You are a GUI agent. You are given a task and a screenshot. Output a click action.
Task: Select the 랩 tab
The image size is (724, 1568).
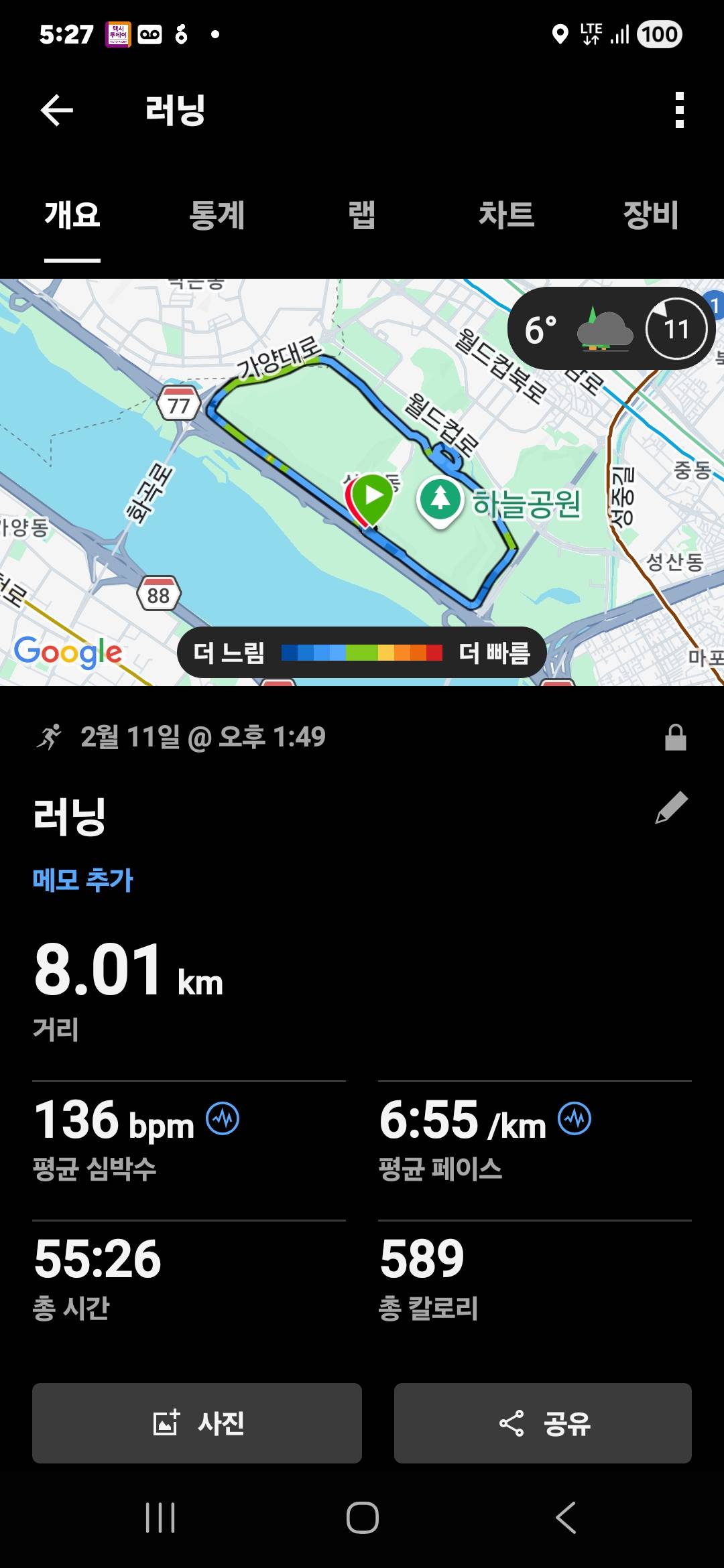[362, 214]
